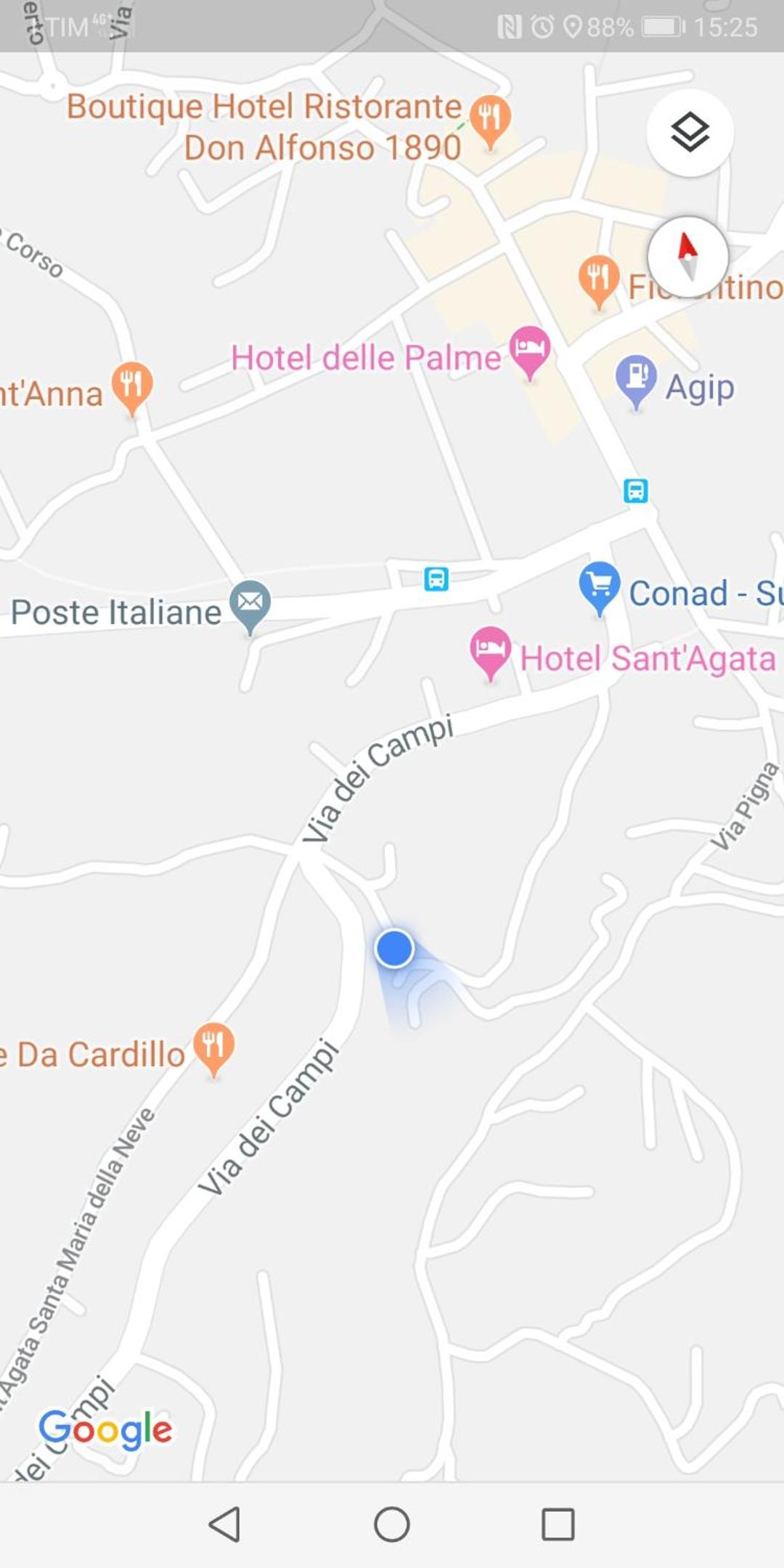Open the Agip gas station marker
This screenshot has width=784, height=1568.
pyautogui.click(x=636, y=378)
